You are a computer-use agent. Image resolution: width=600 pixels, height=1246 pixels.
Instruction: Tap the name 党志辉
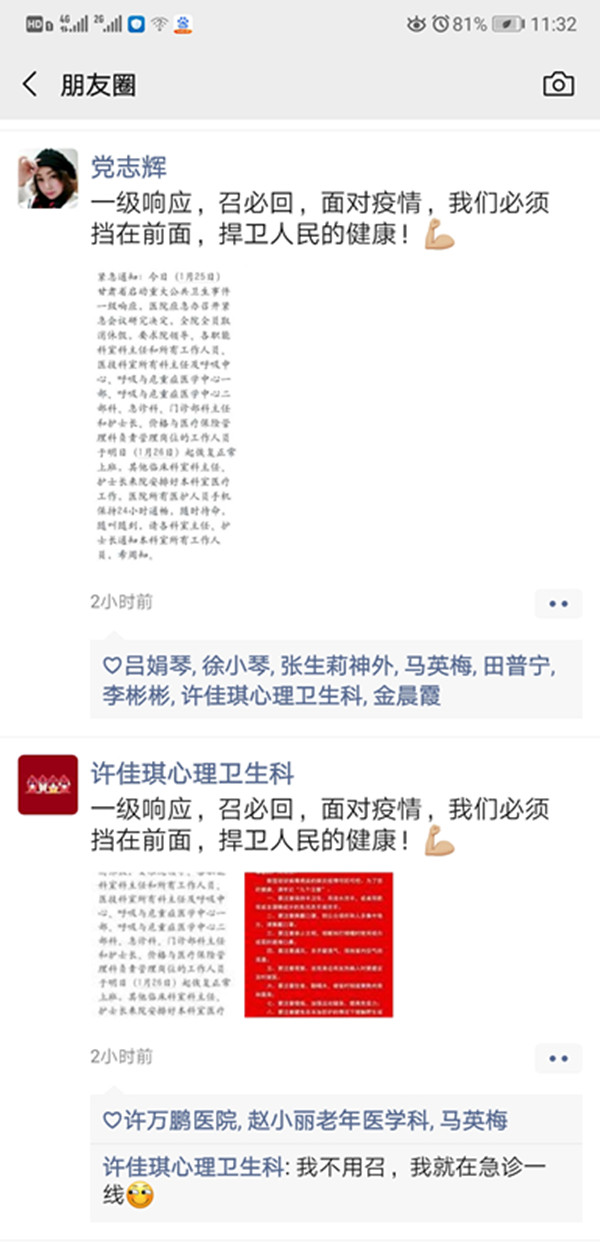[x=129, y=166]
